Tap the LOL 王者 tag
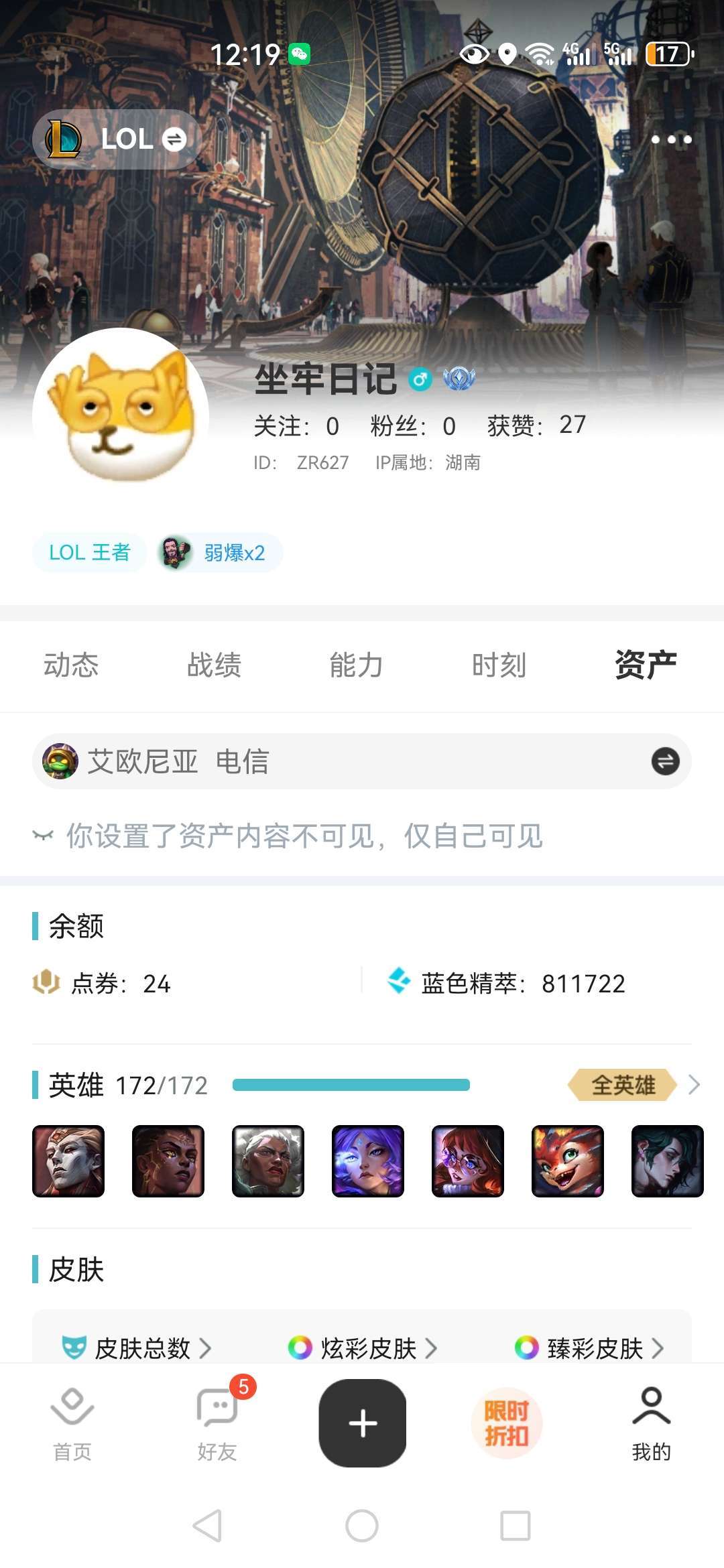The image size is (724, 1568). click(x=90, y=553)
